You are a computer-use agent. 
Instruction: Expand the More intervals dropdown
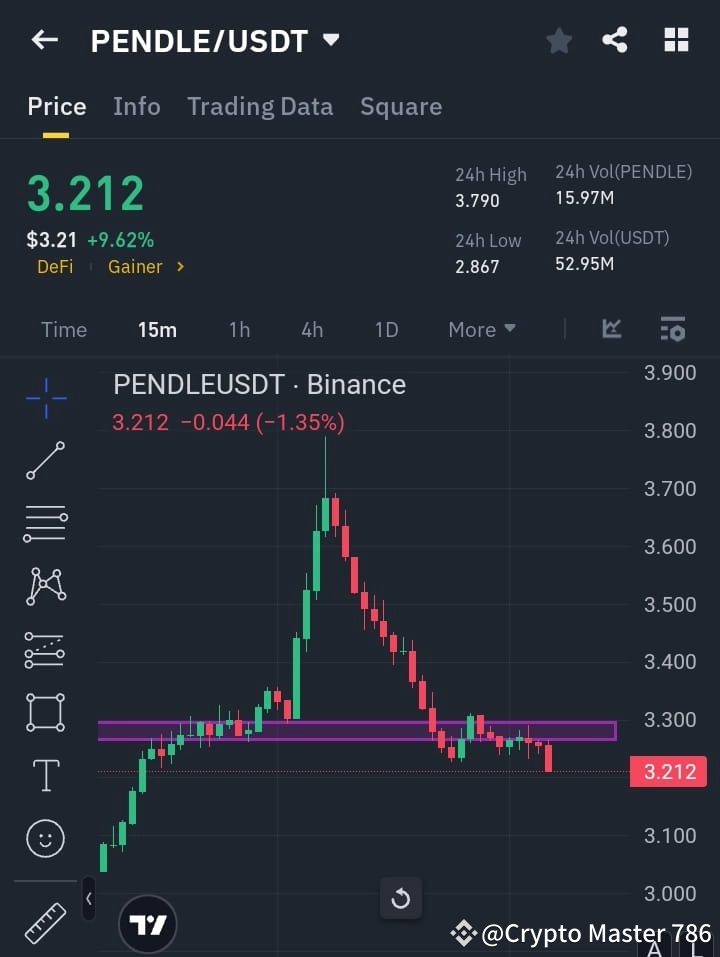tap(482, 329)
